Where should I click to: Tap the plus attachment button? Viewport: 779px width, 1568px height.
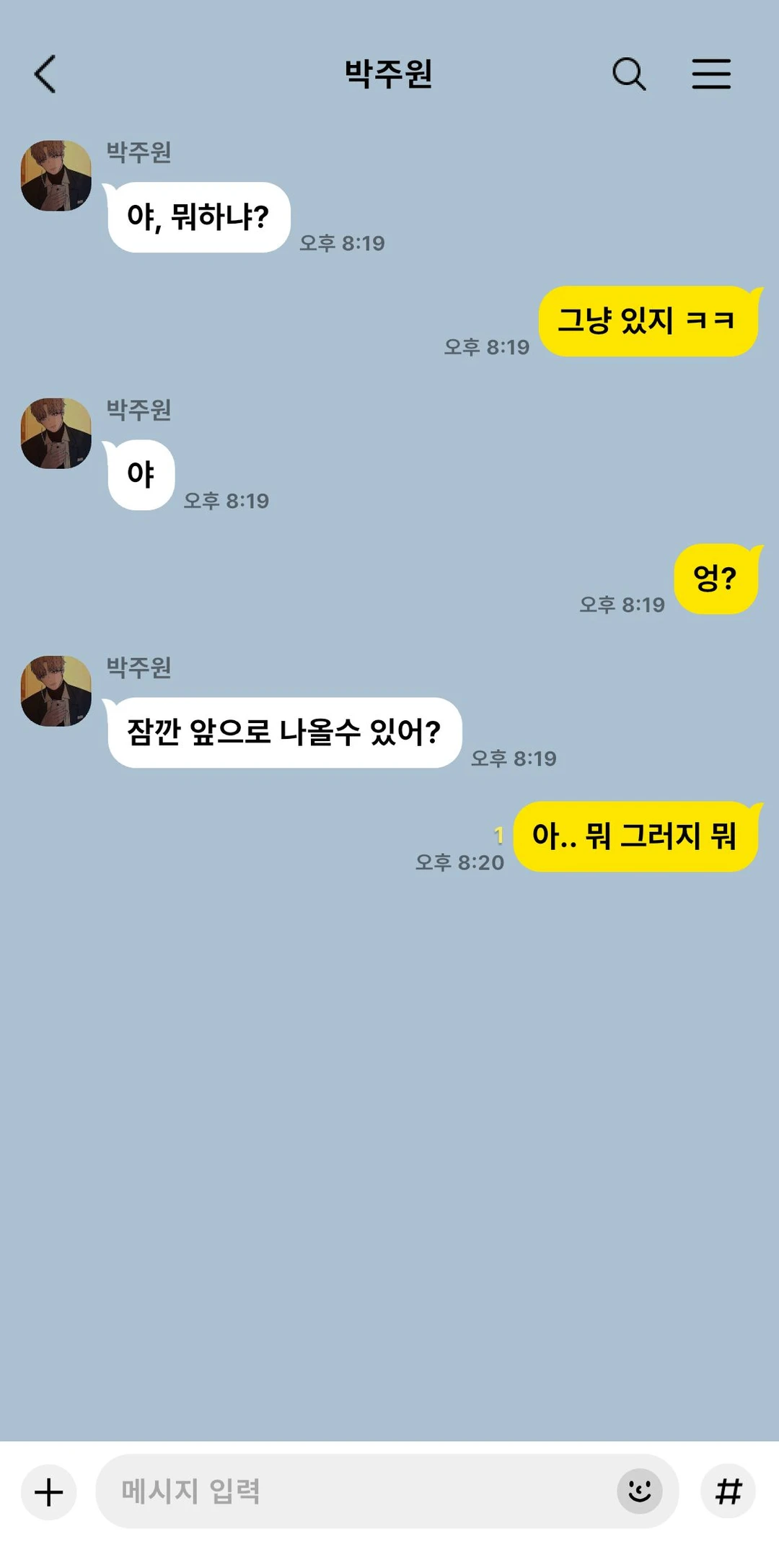click(49, 1492)
